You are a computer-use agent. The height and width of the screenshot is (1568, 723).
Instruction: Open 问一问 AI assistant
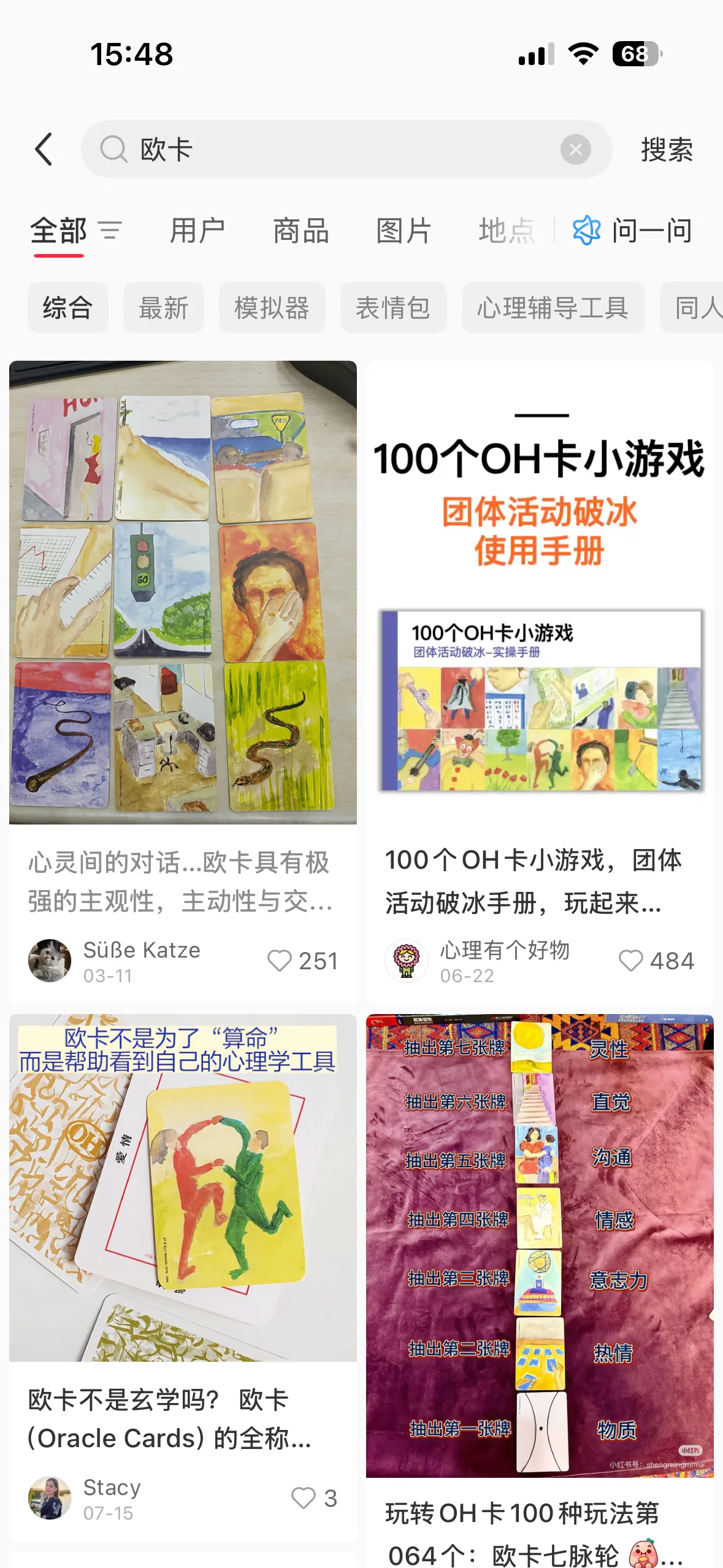633,231
